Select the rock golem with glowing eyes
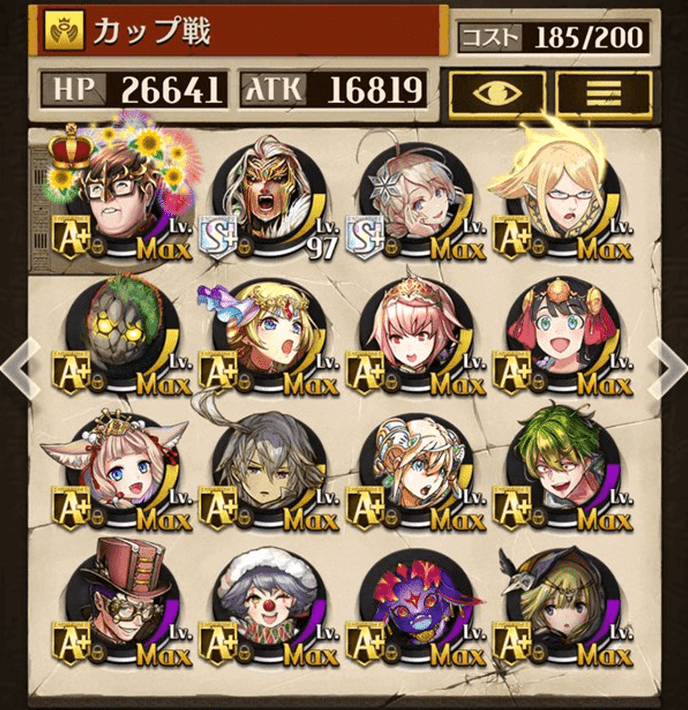 (x=120, y=332)
